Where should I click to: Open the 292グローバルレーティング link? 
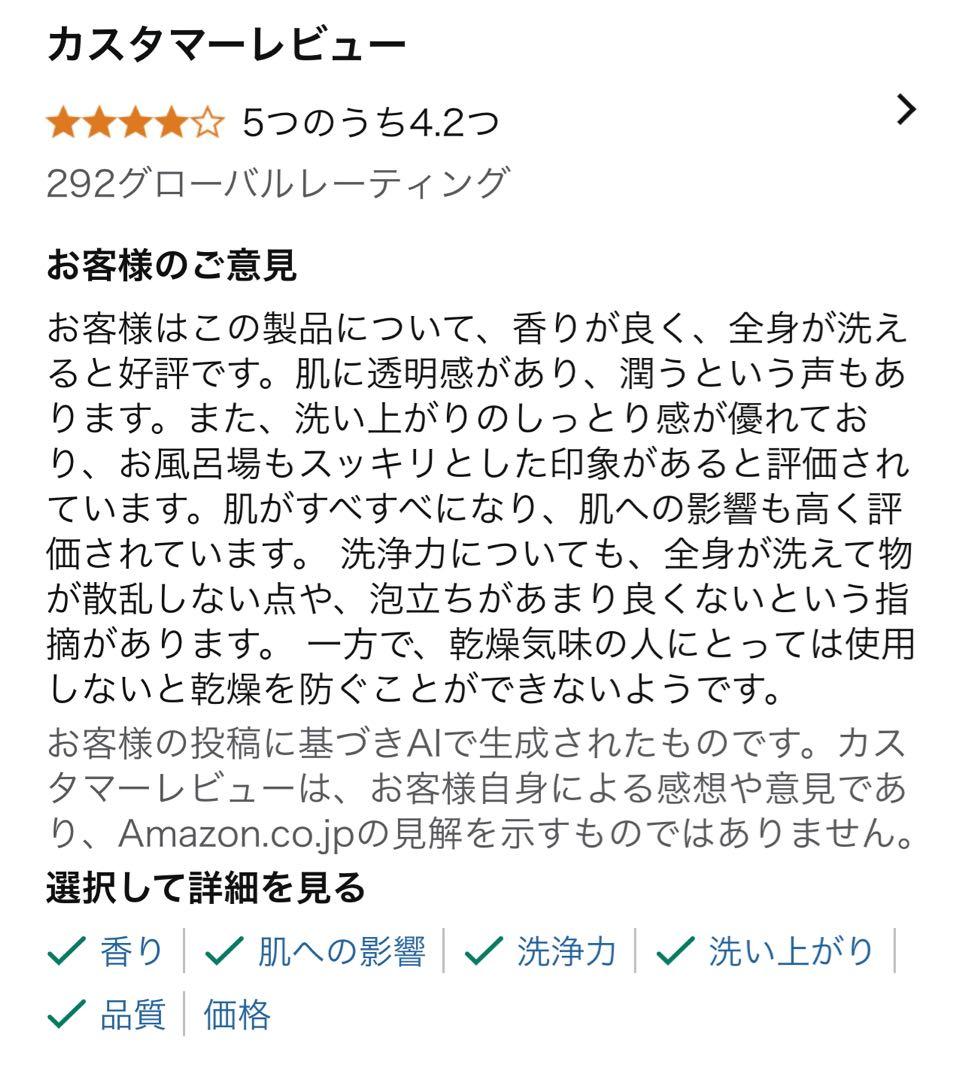pos(278,180)
